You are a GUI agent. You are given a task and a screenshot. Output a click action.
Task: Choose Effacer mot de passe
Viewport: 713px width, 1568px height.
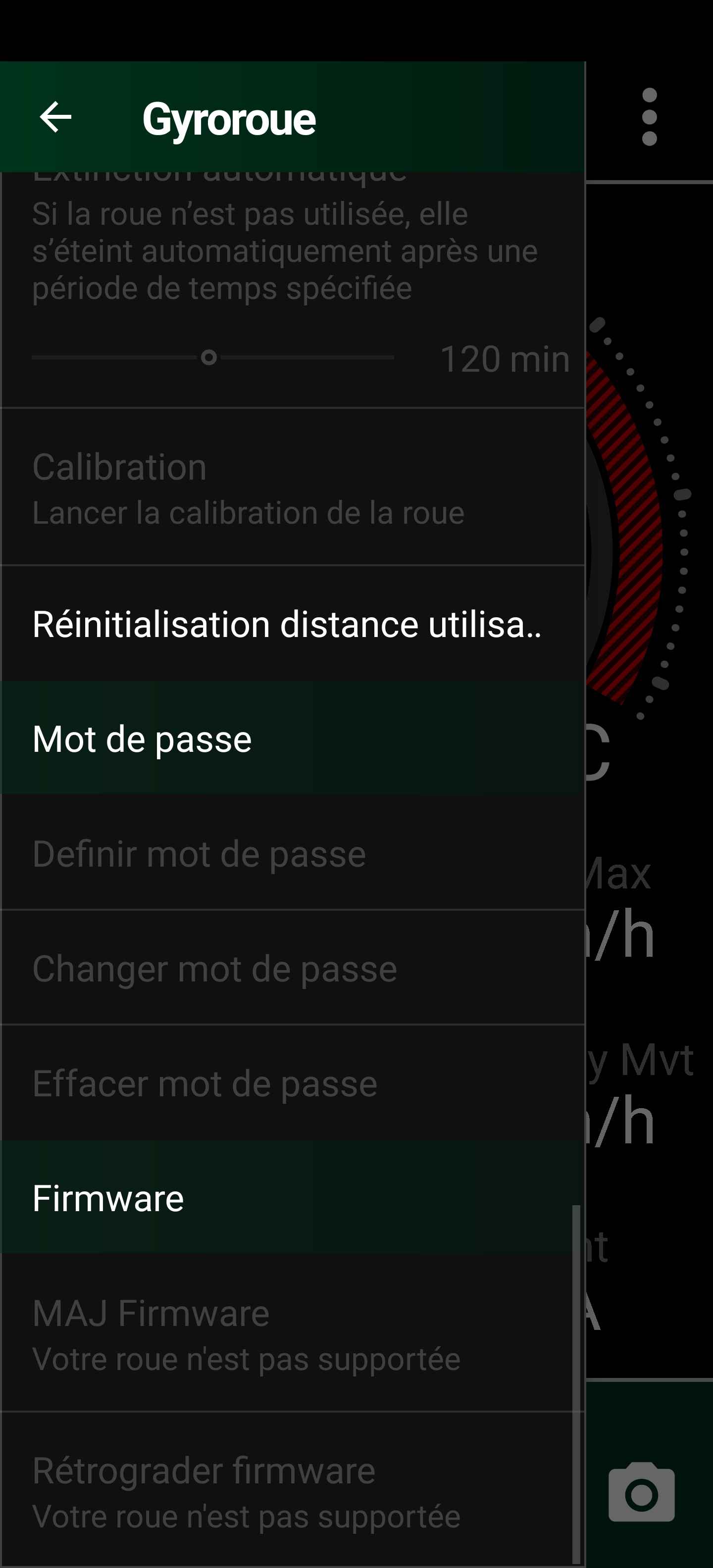pos(292,1083)
